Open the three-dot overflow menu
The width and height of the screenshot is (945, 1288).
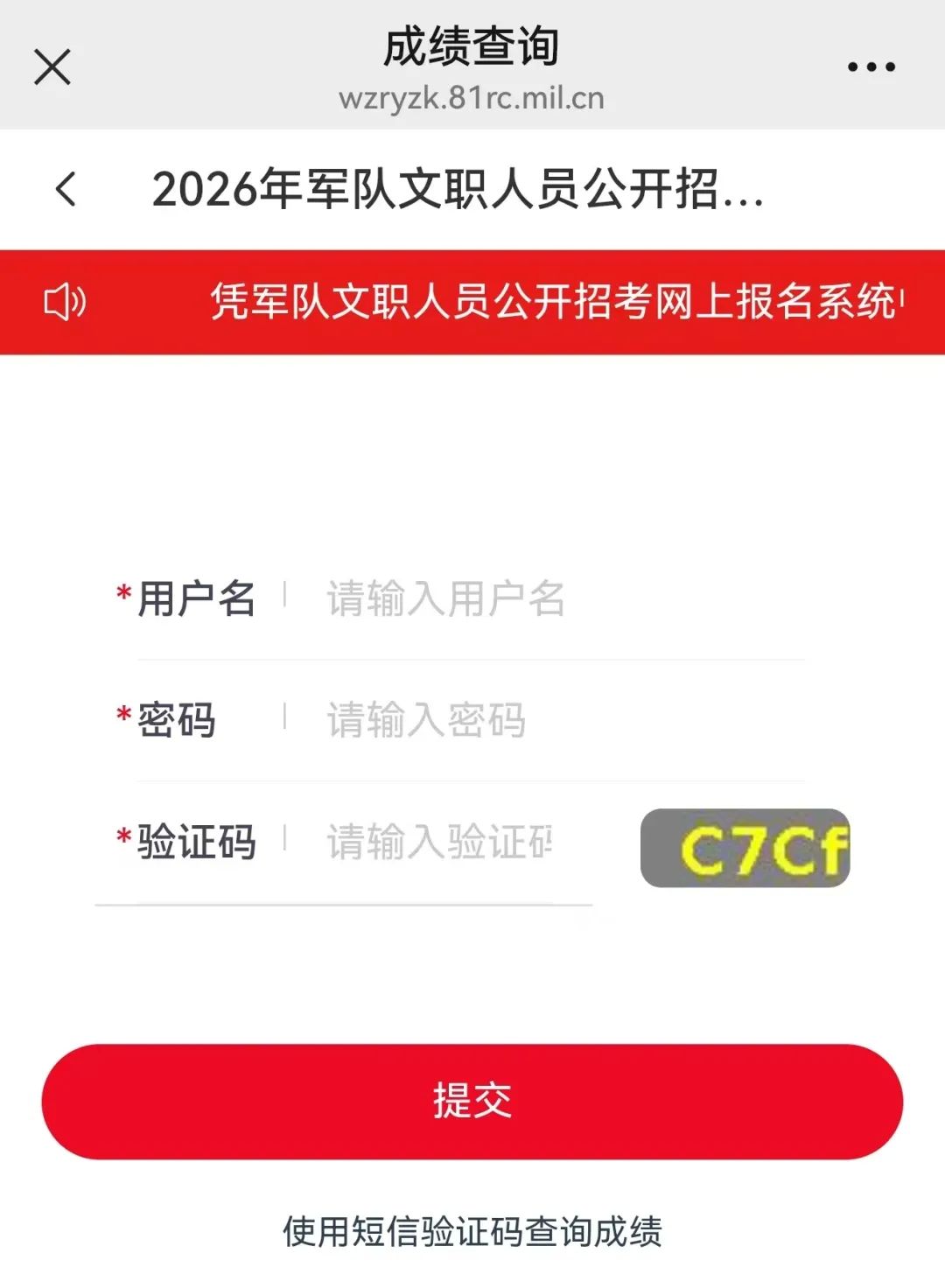coord(871,66)
